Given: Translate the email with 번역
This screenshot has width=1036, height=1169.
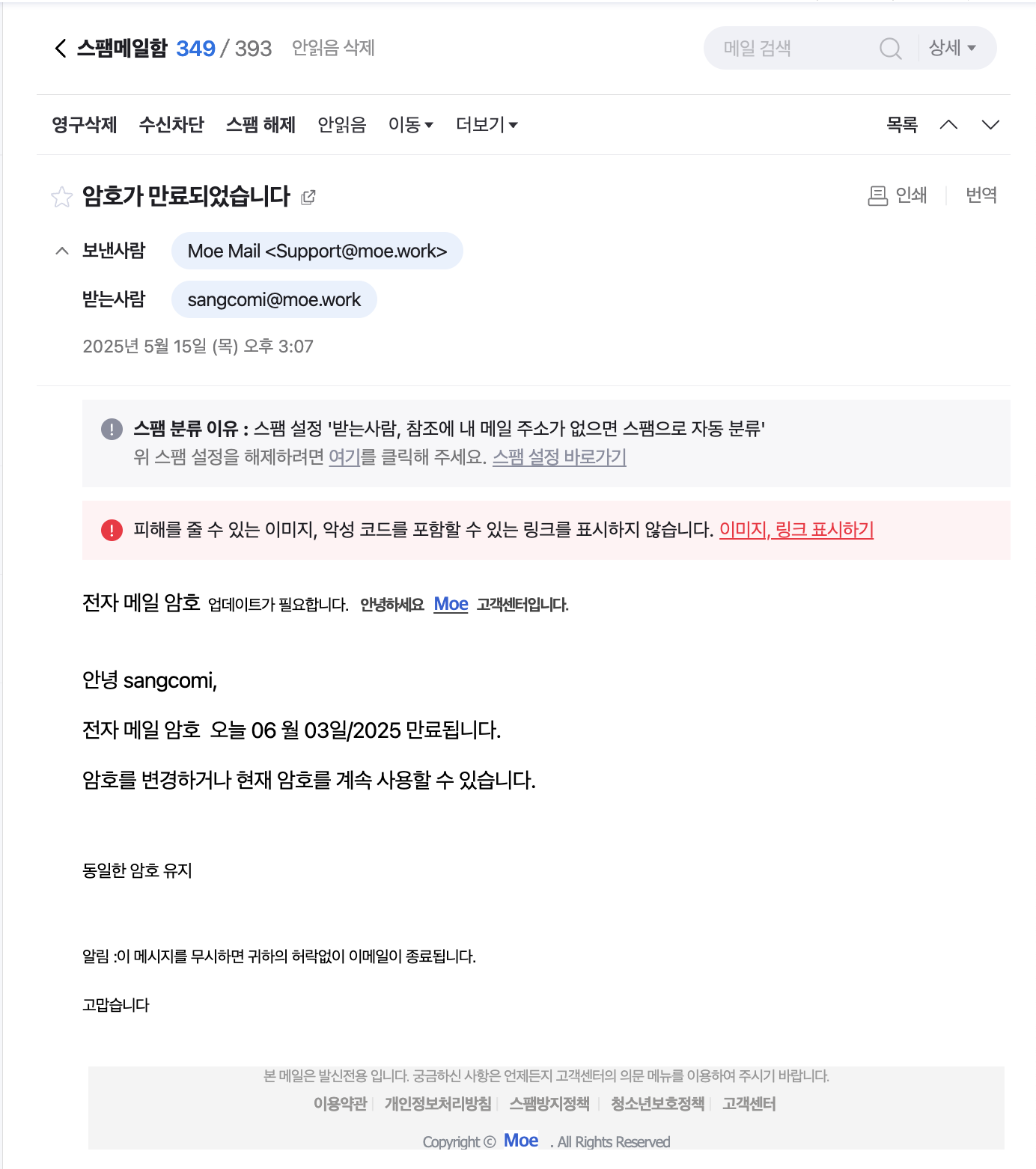Looking at the screenshot, I should [981, 195].
